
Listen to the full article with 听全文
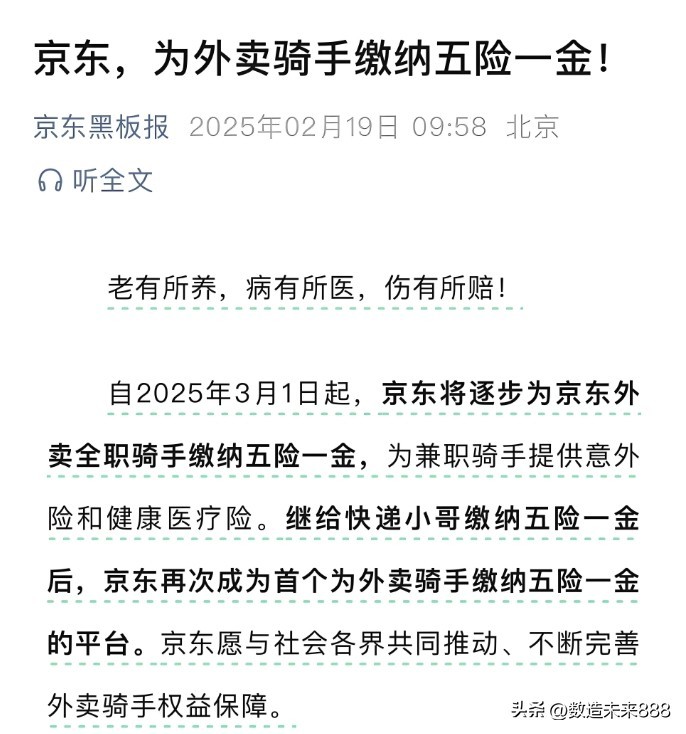point(95,180)
